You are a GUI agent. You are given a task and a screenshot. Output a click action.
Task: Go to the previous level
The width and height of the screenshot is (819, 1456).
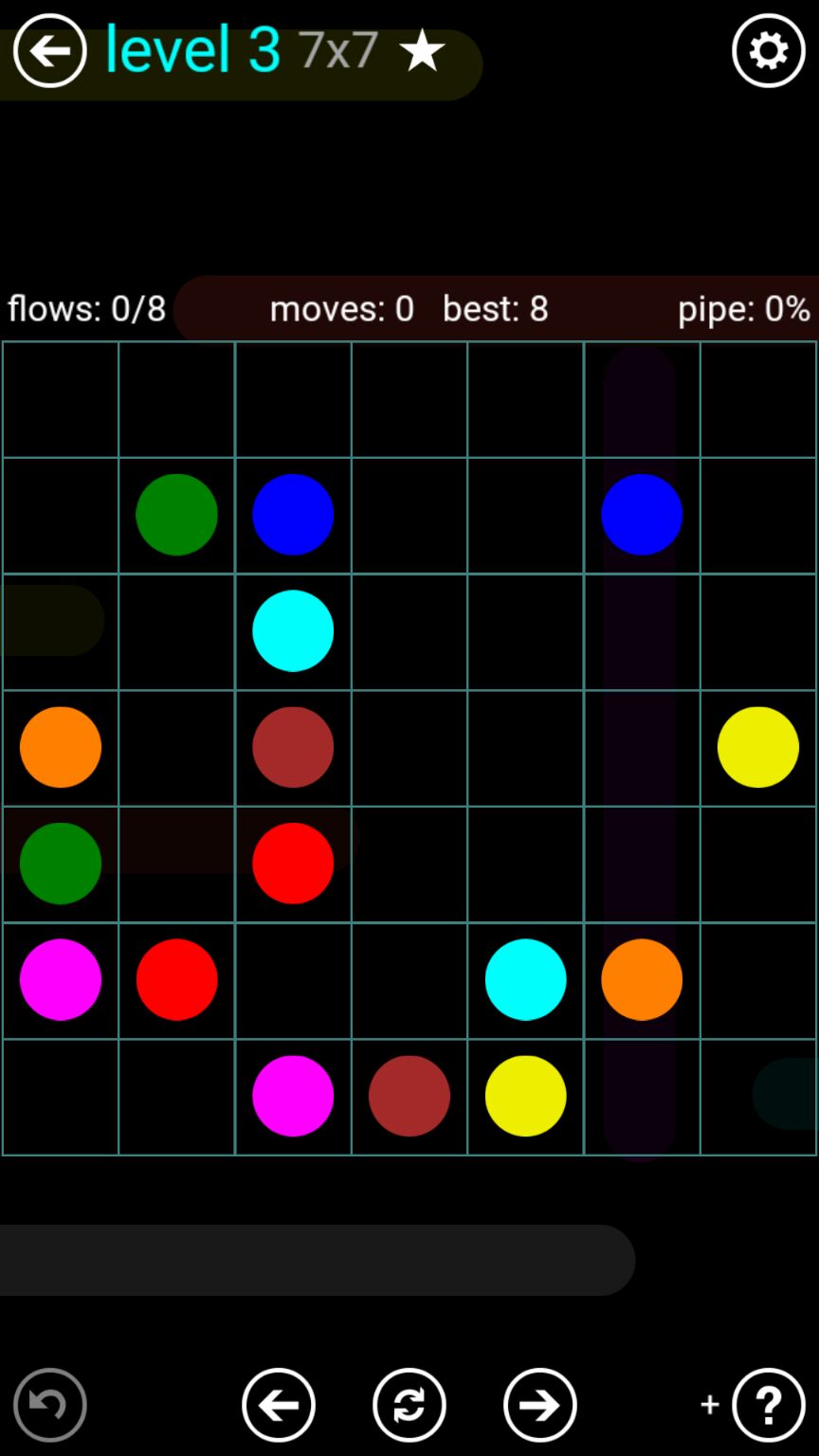[278, 1405]
